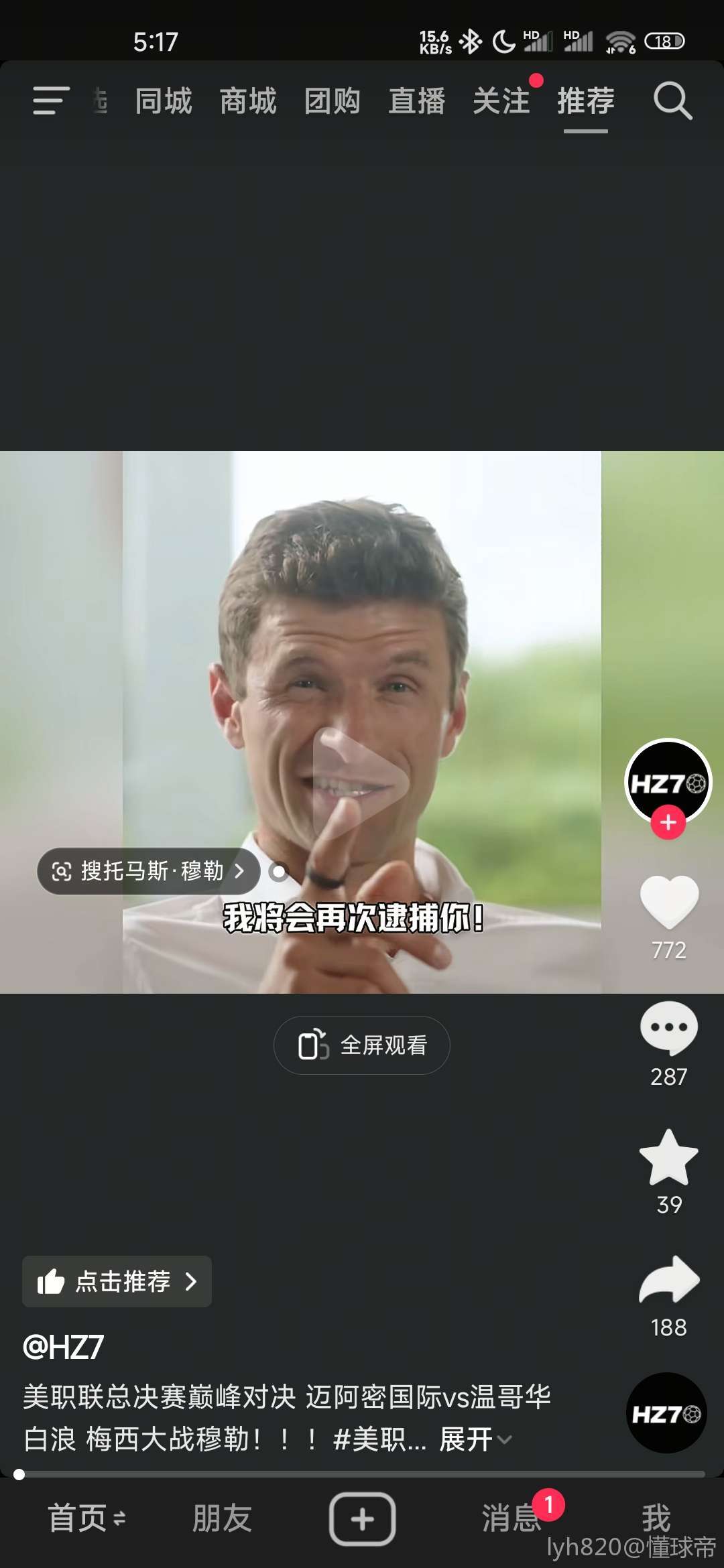This screenshot has height=1568, width=724.
Task: Like this video with the heart
Action: coord(669,902)
